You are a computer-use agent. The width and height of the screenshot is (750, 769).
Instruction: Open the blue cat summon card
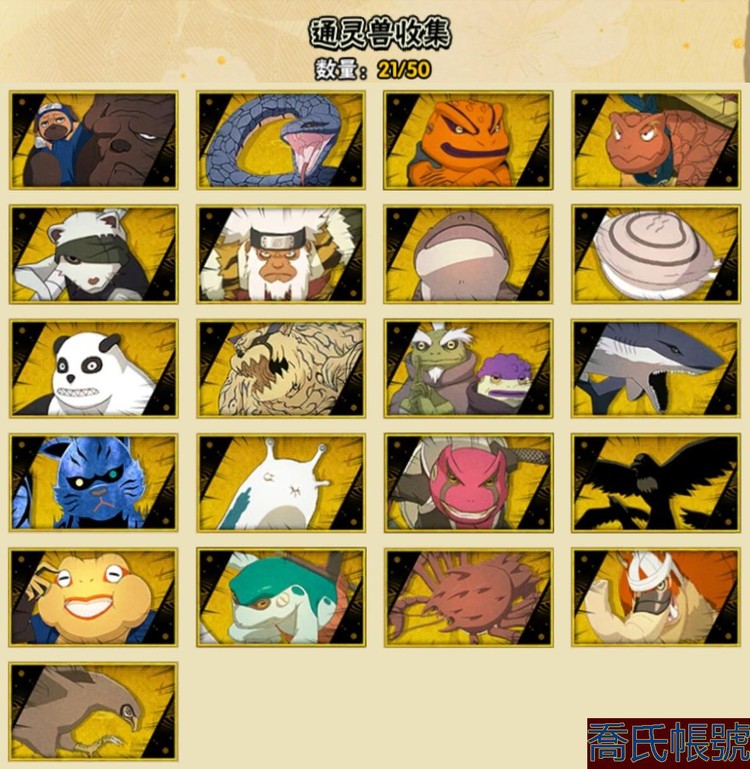point(94,482)
